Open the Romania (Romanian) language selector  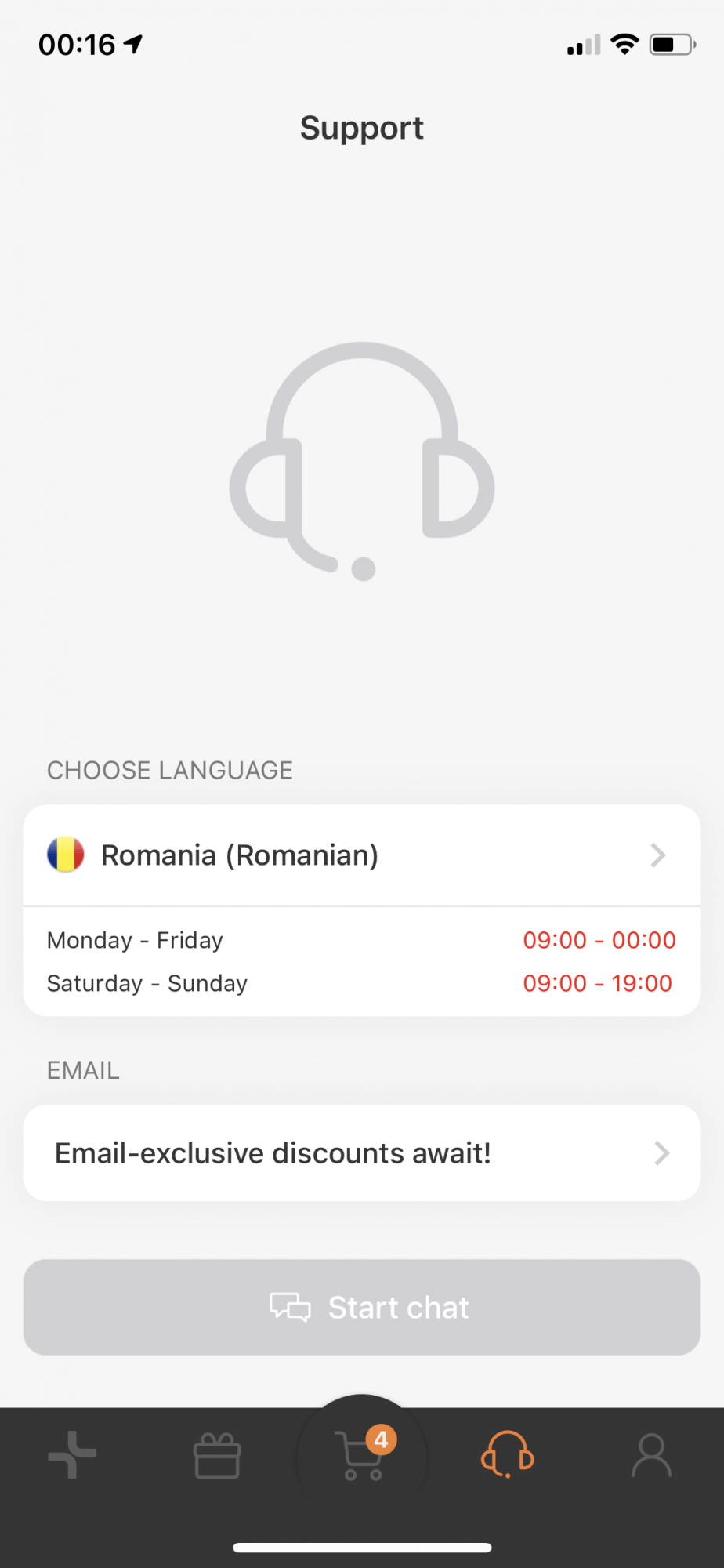coord(361,855)
